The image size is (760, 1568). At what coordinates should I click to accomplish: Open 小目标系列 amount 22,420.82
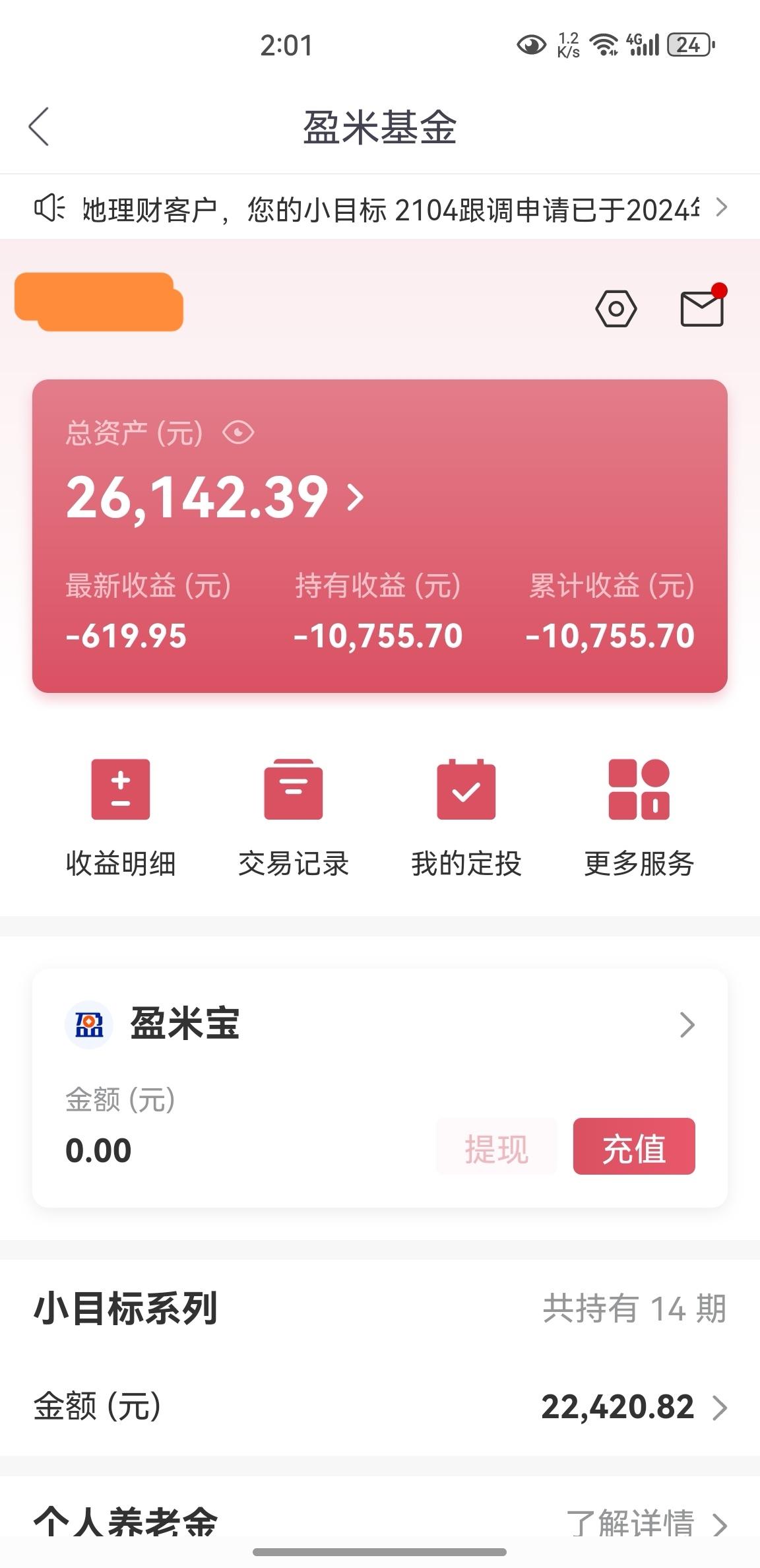[380, 1407]
